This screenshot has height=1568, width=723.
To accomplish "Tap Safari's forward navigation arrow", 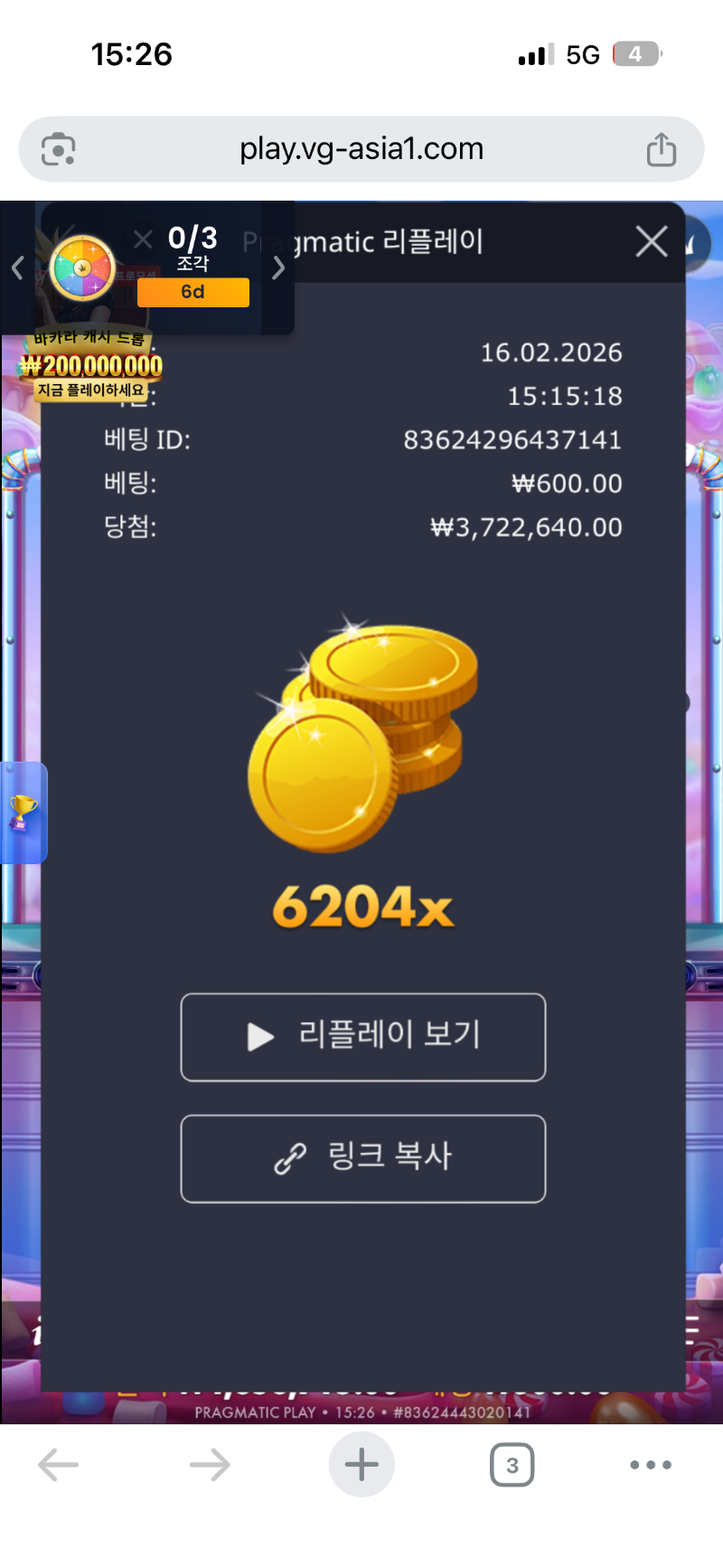I will [x=210, y=1465].
